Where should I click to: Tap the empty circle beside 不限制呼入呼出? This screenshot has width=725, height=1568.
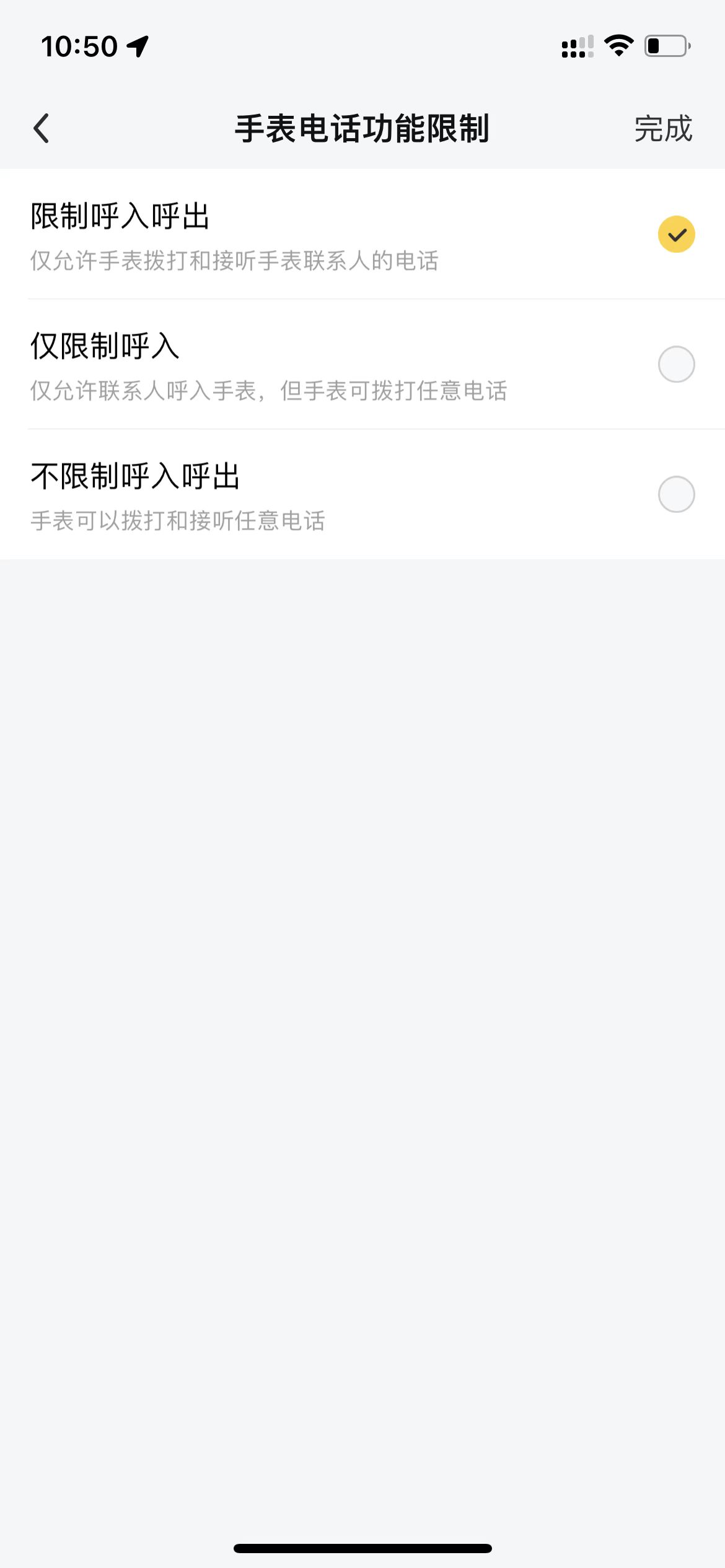(677, 495)
